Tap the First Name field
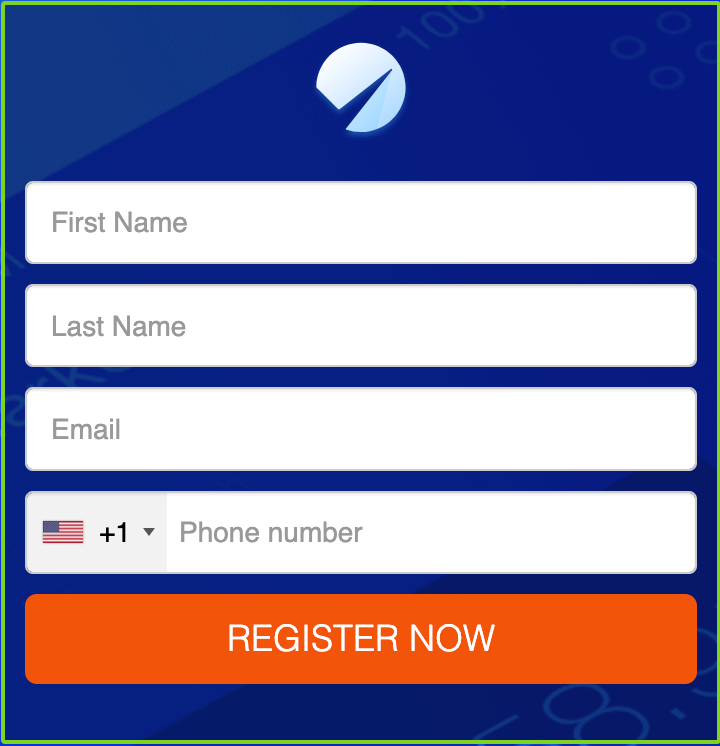Image resolution: width=720 pixels, height=746 pixels. coord(360,222)
